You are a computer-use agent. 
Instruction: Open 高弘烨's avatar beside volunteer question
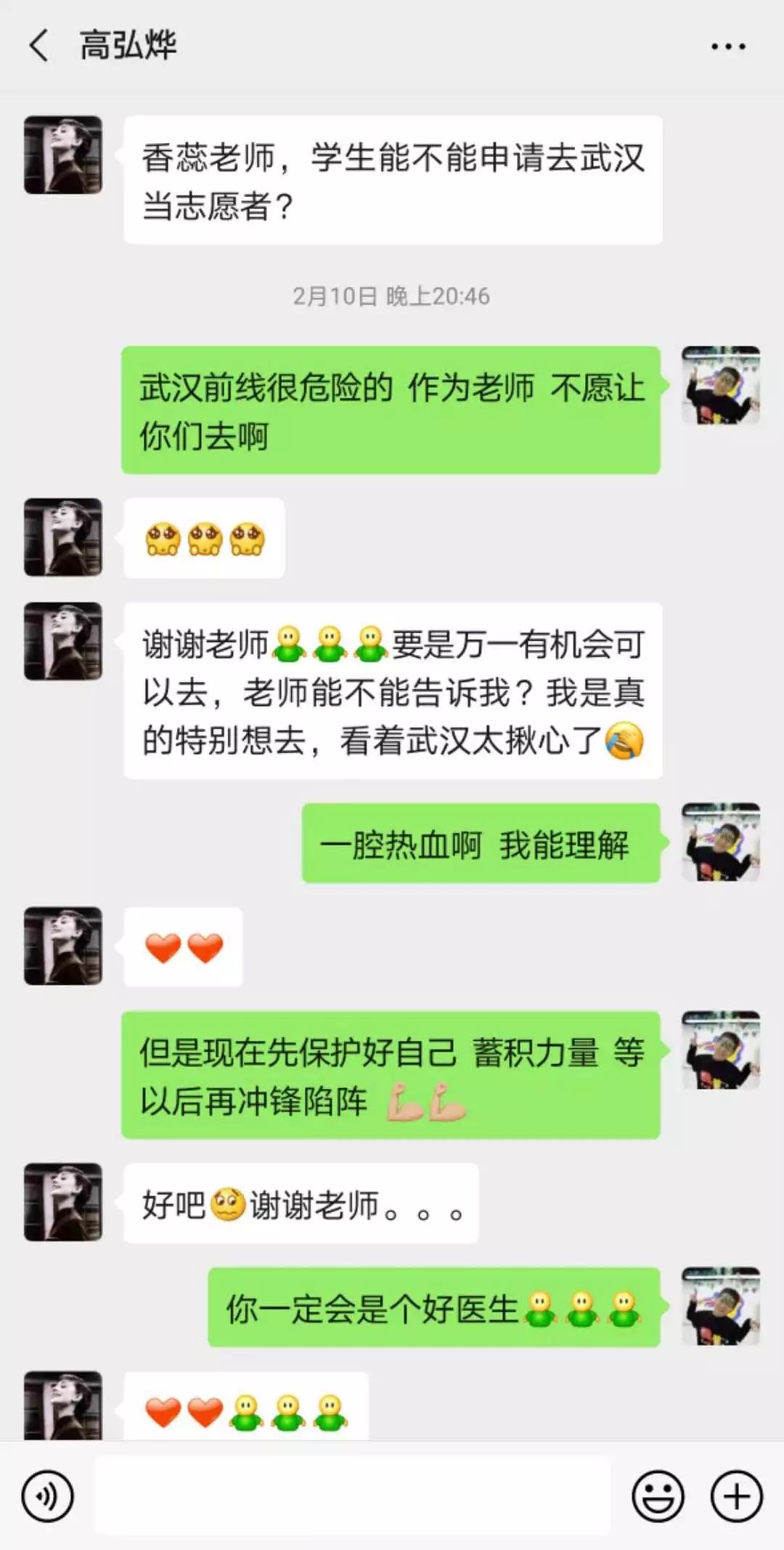(63, 155)
